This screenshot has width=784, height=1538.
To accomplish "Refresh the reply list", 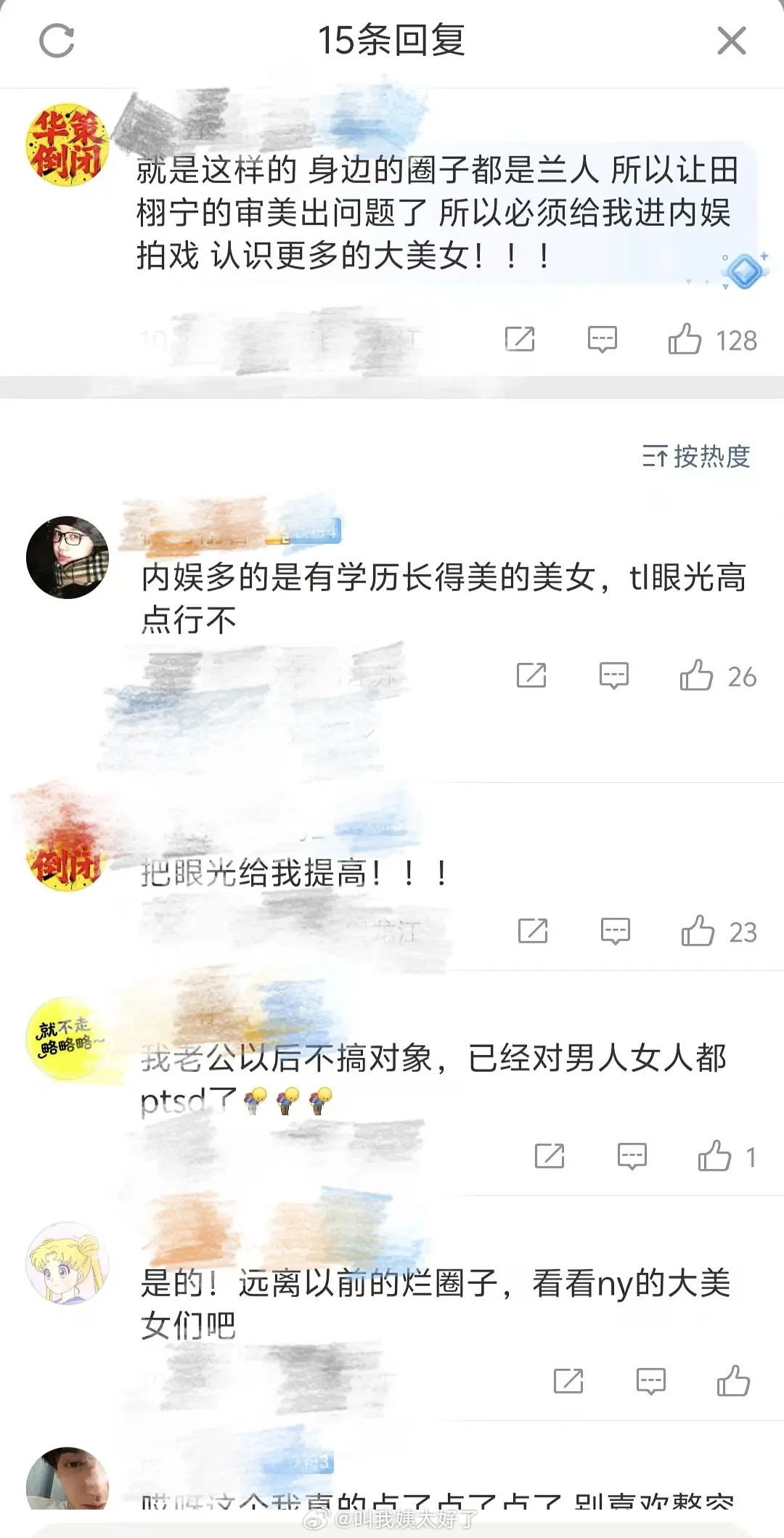I will [x=54, y=41].
